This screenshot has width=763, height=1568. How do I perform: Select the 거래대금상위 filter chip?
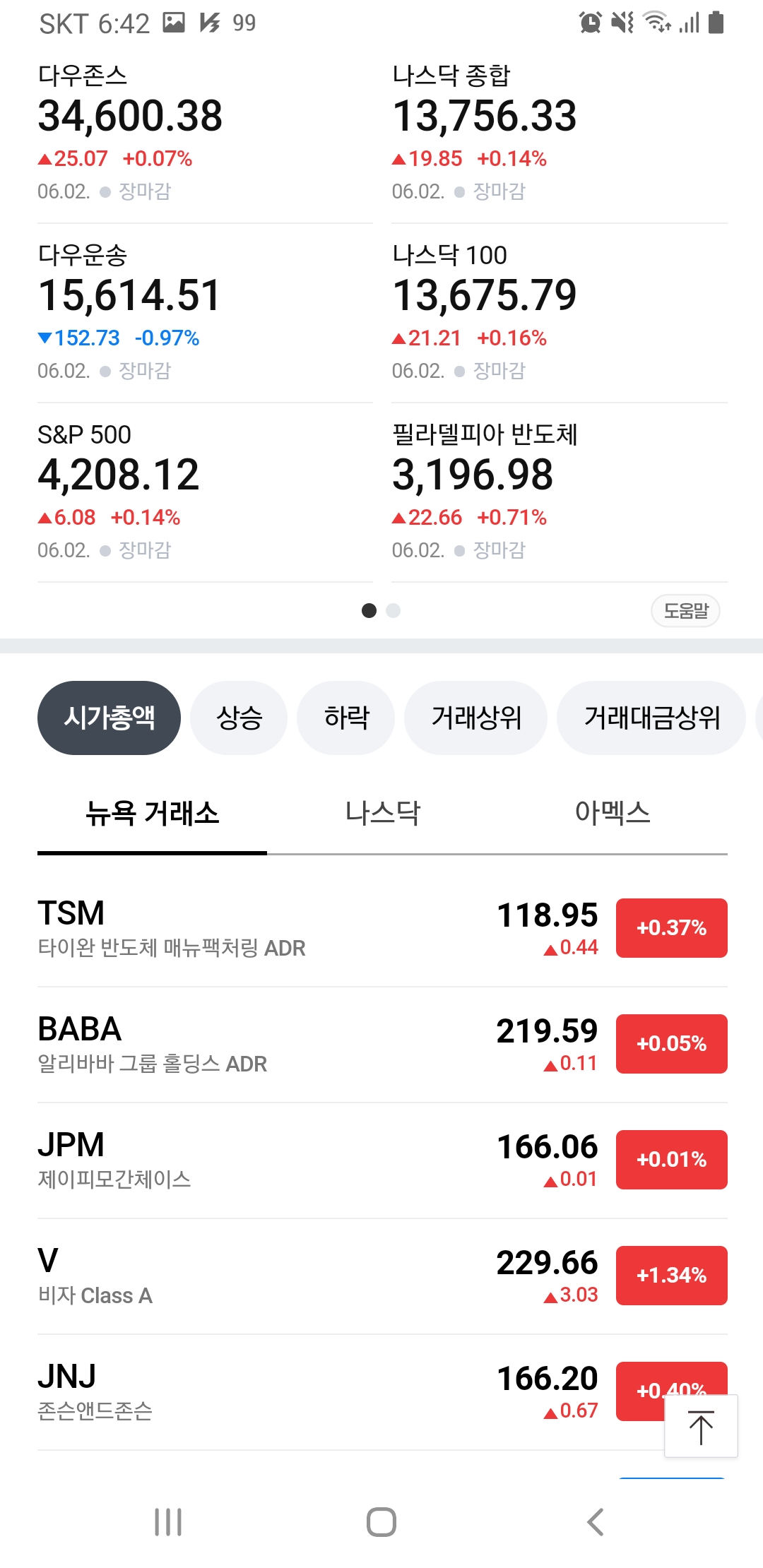pyautogui.click(x=651, y=718)
